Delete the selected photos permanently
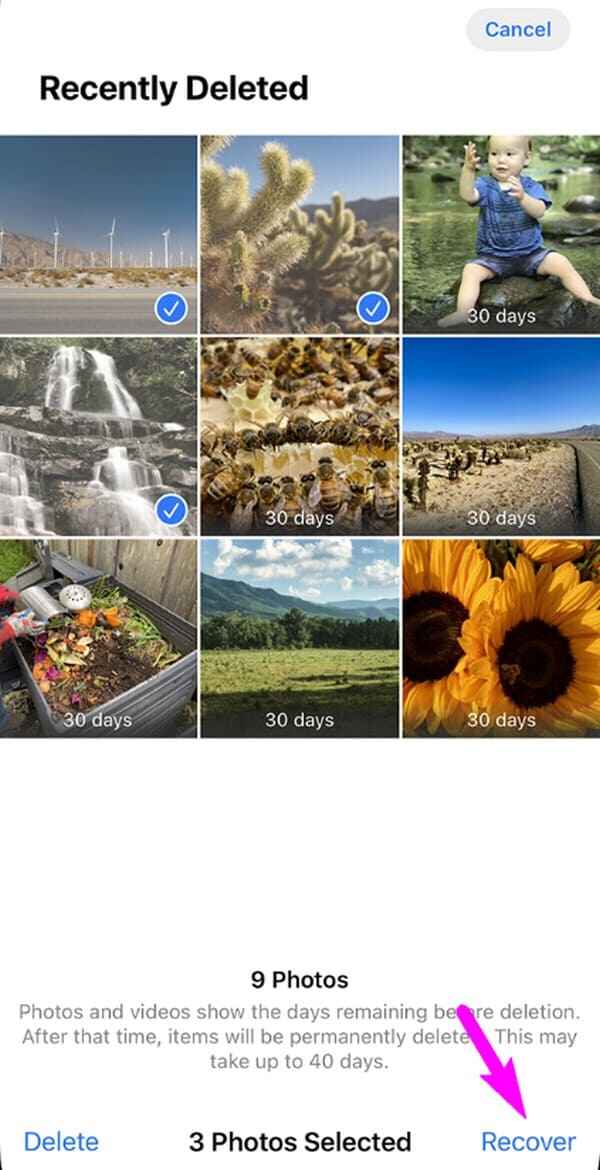This screenshot has width=600, height=1170. click(x=61, y=1141)
